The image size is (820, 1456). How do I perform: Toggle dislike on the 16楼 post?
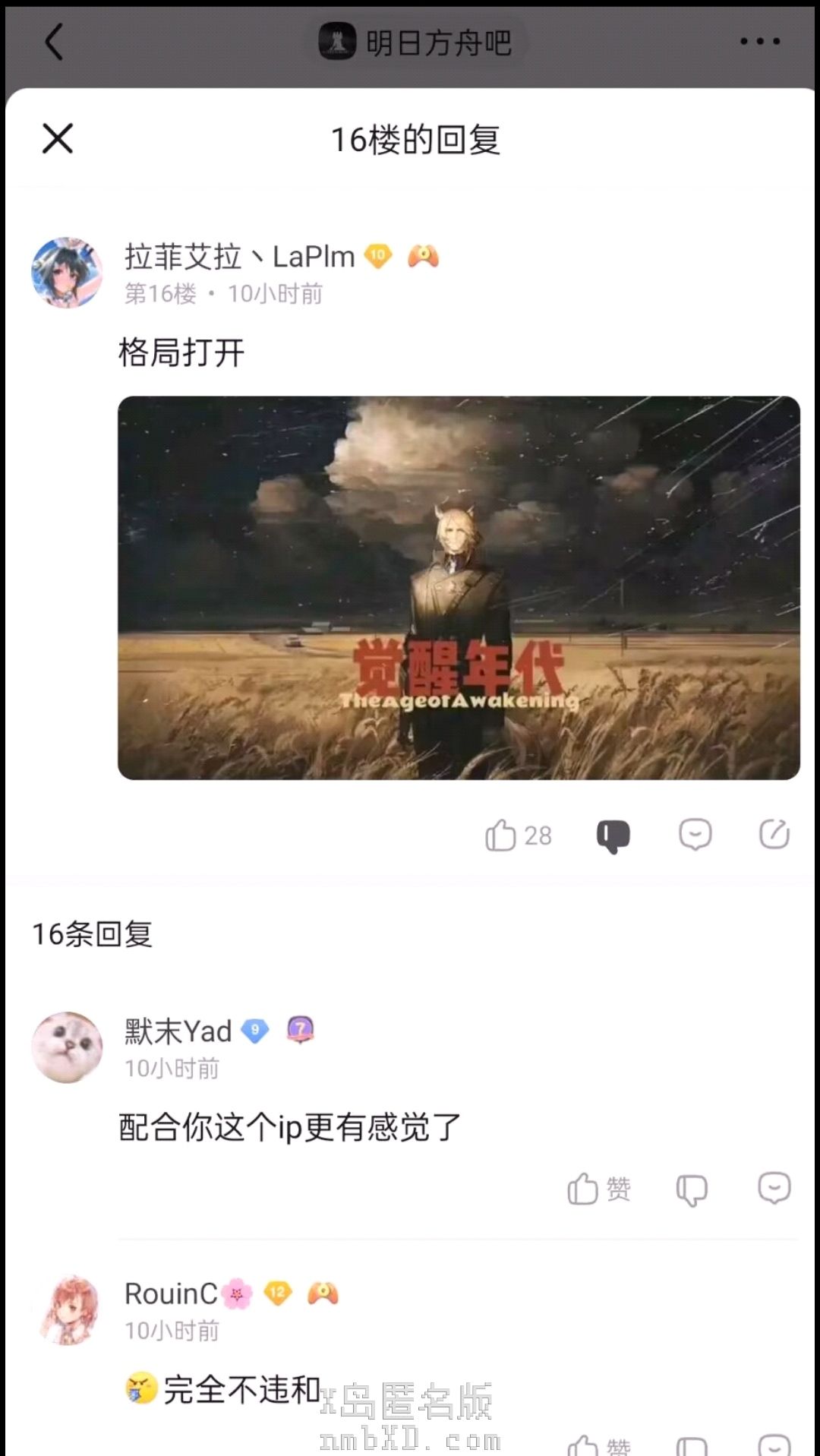613,835
